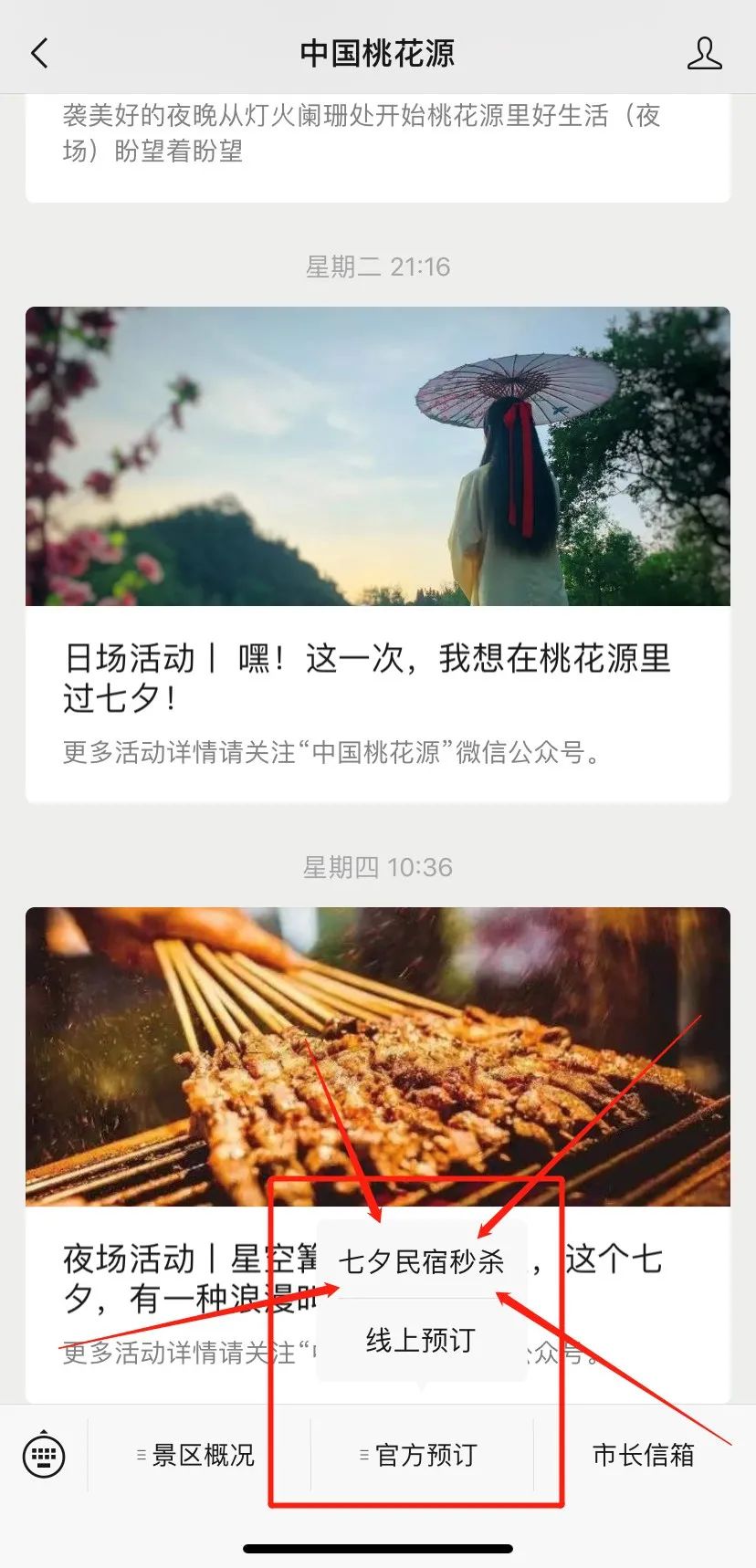Image resolution: width=756 pixels, height=1568 pixels.
Task: Expand the 景区概况 menu
Action: (199, 1455)
